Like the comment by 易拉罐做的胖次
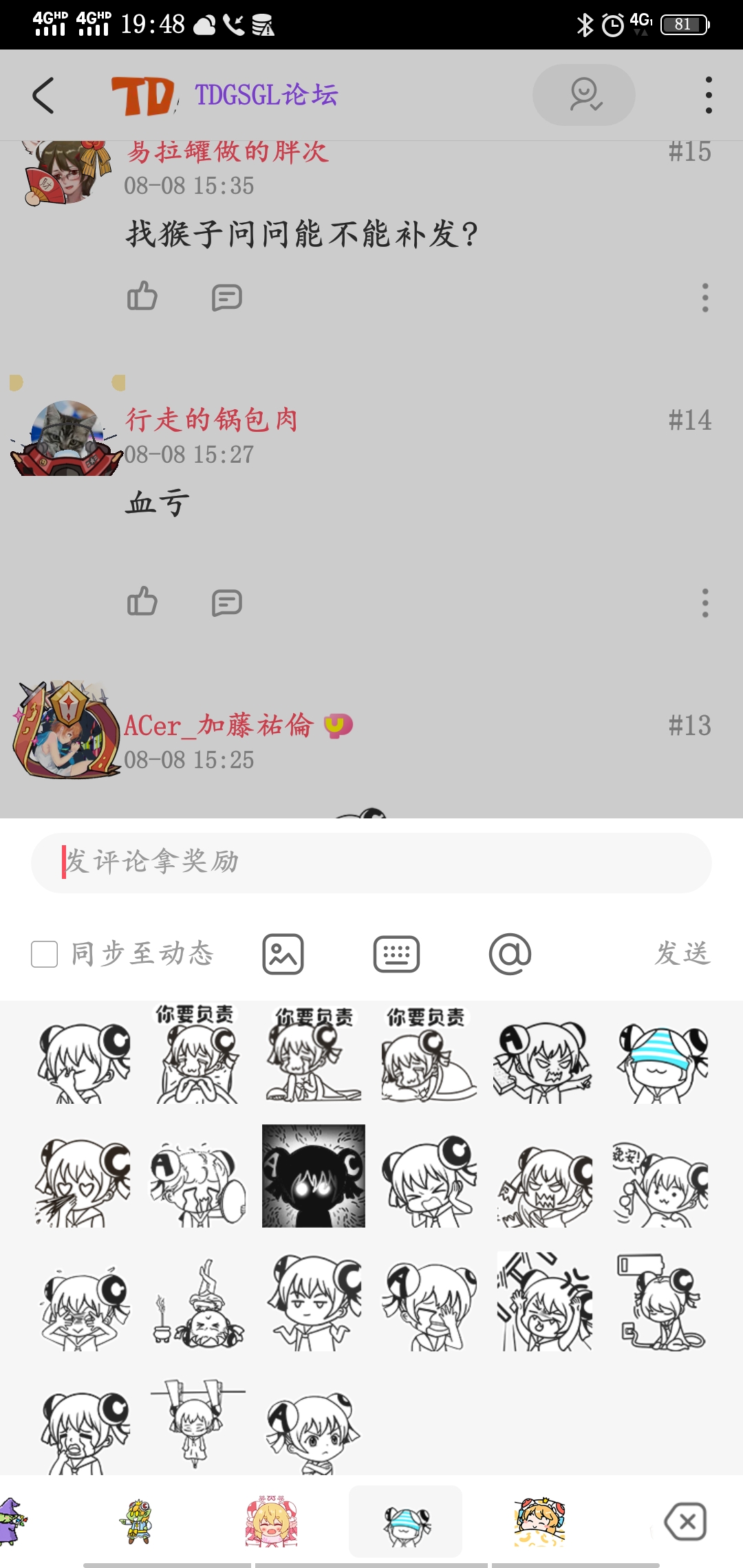Image resolution: width=743 pixels, height=1568 pixels. 142,297
